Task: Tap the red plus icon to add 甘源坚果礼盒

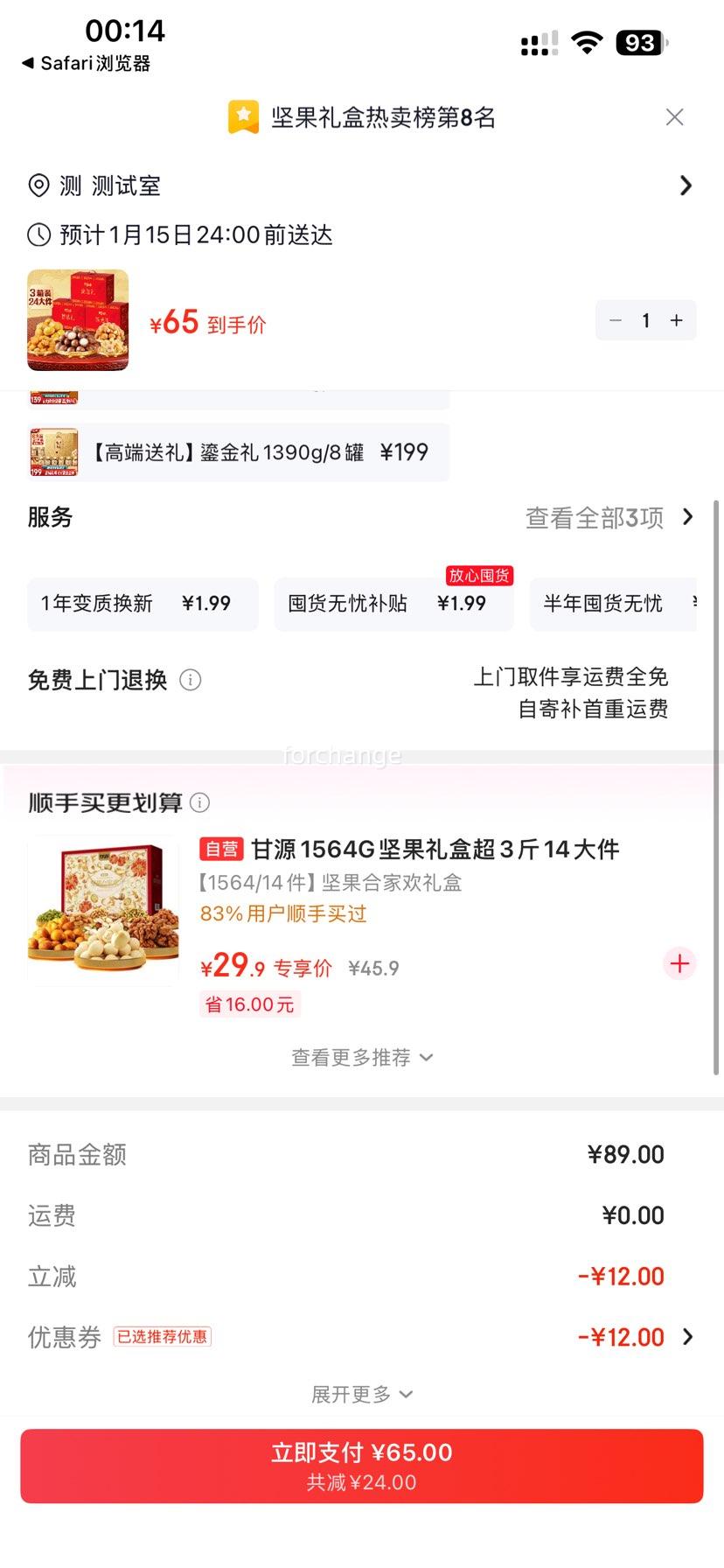Action: [679, 963]
